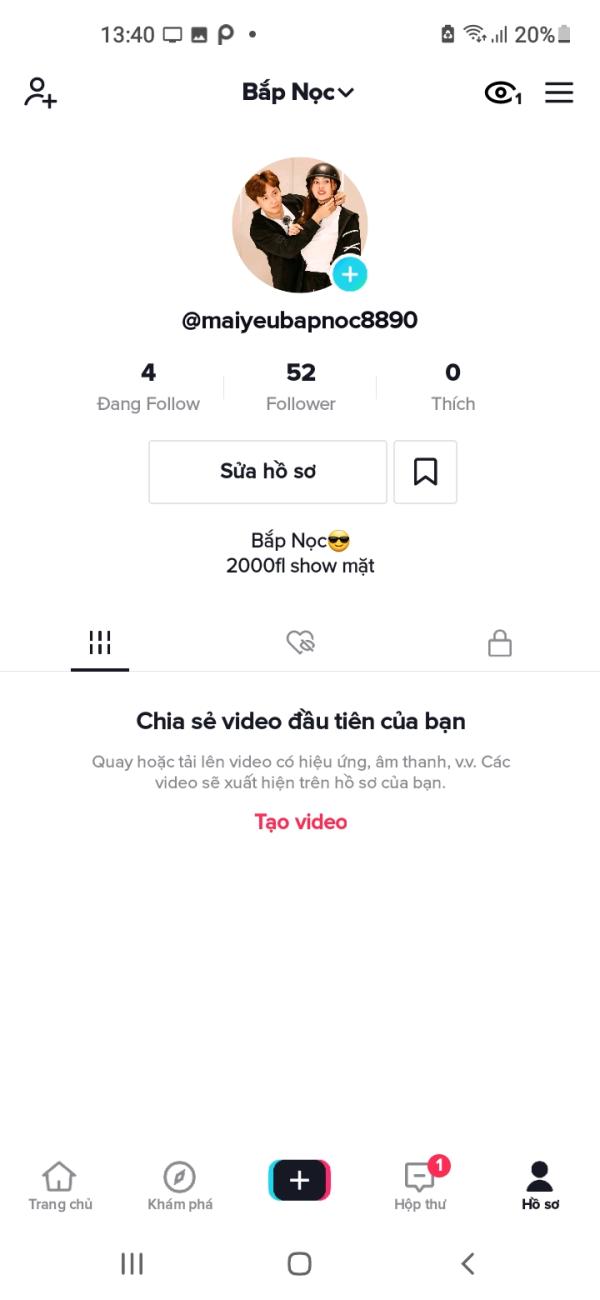Open the Khám phá tab
Viewport: 600px width, 1300px height.
click(180, 1186)
